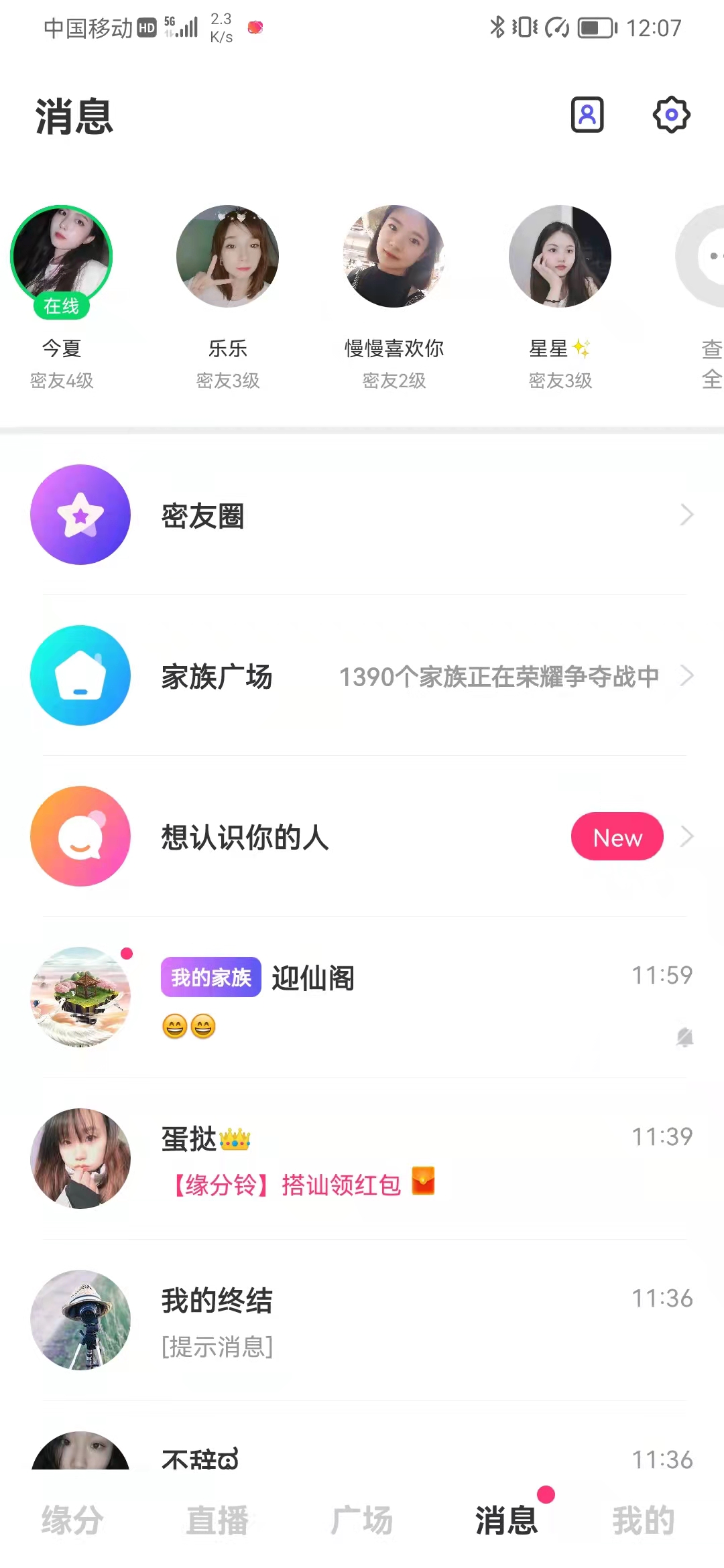
Task: Switch to the 缘分 tab
Action: click(x=72, y=1520)
